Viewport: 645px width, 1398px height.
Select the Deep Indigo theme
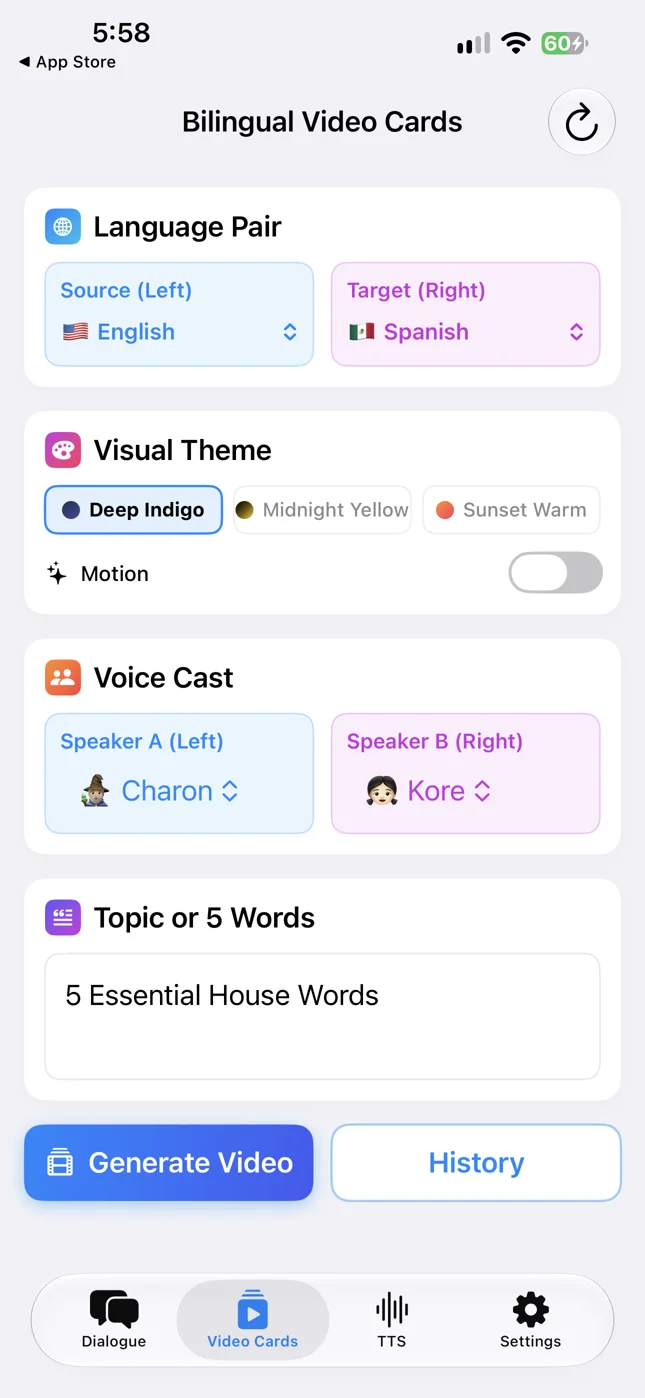coord(133,510)
